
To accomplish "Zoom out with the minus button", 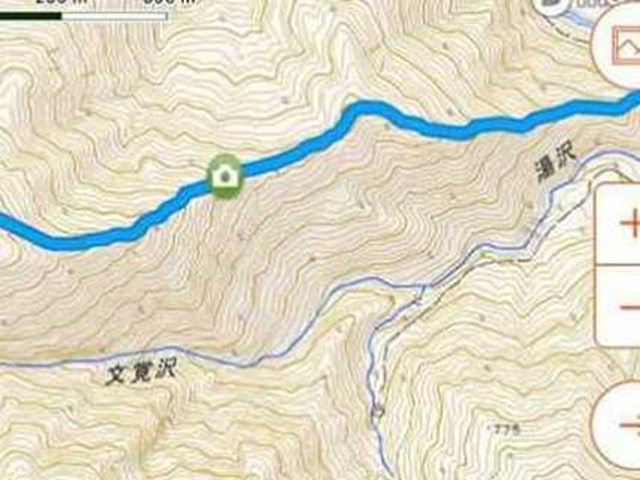I will click(x=625, y=307).
